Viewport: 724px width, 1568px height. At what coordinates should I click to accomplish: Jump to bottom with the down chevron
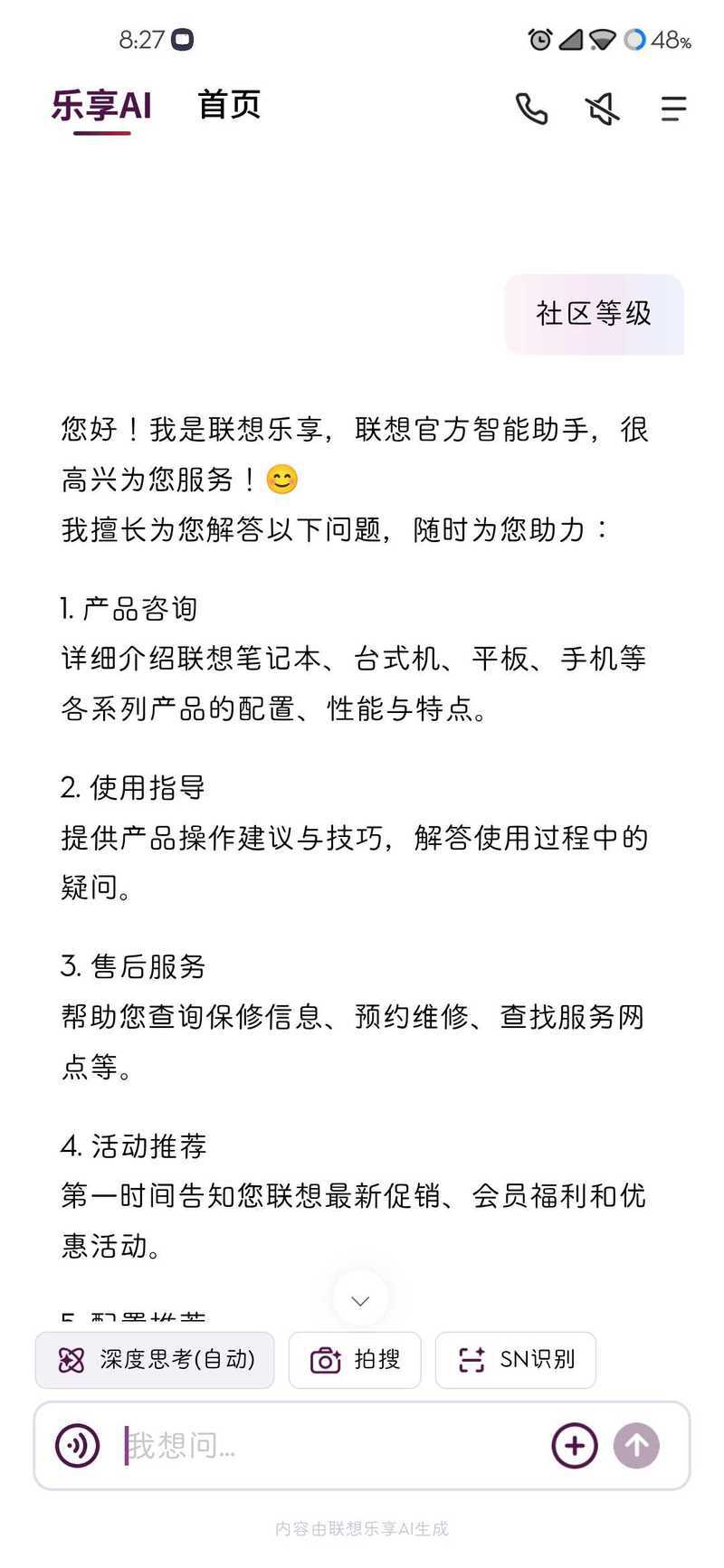(x=360, y=1301)
